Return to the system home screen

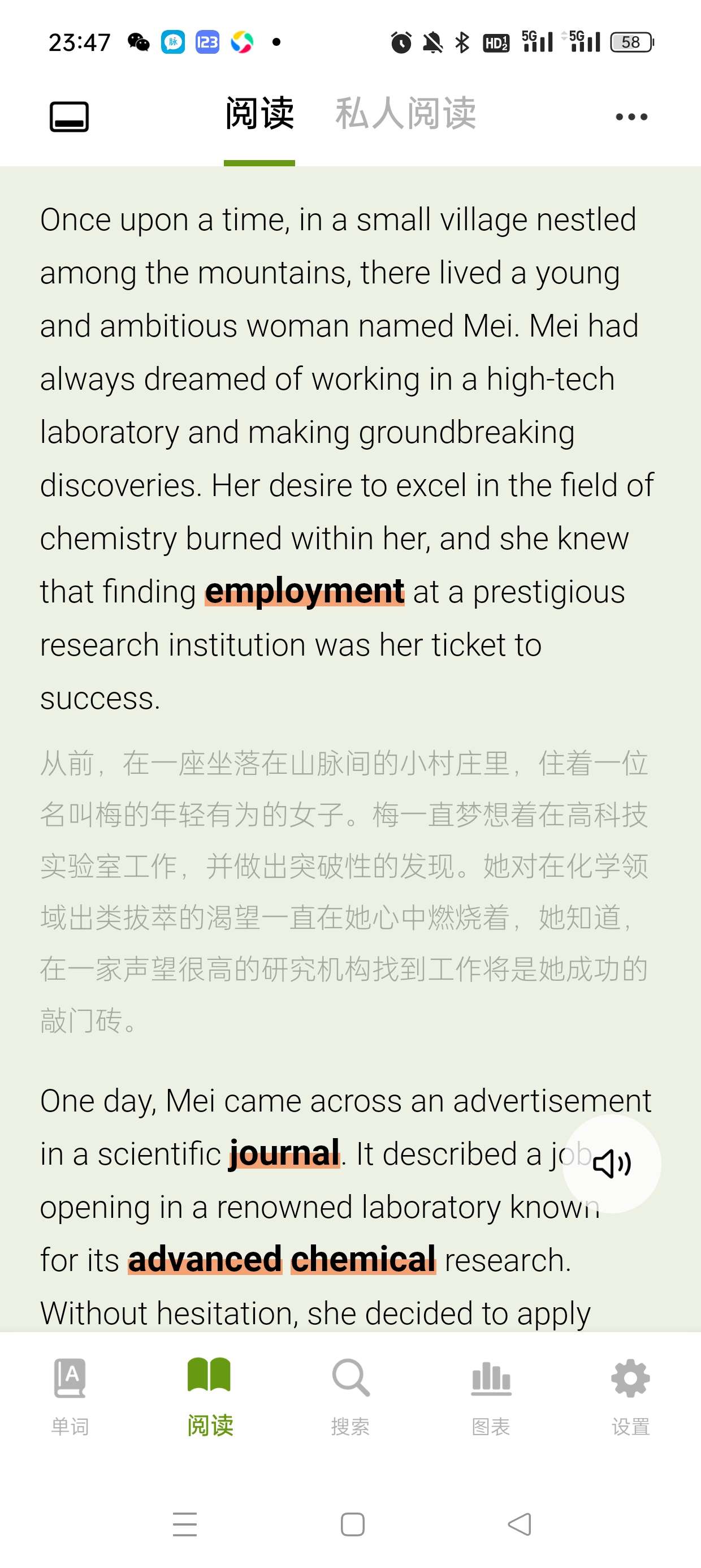(352, 1524)
